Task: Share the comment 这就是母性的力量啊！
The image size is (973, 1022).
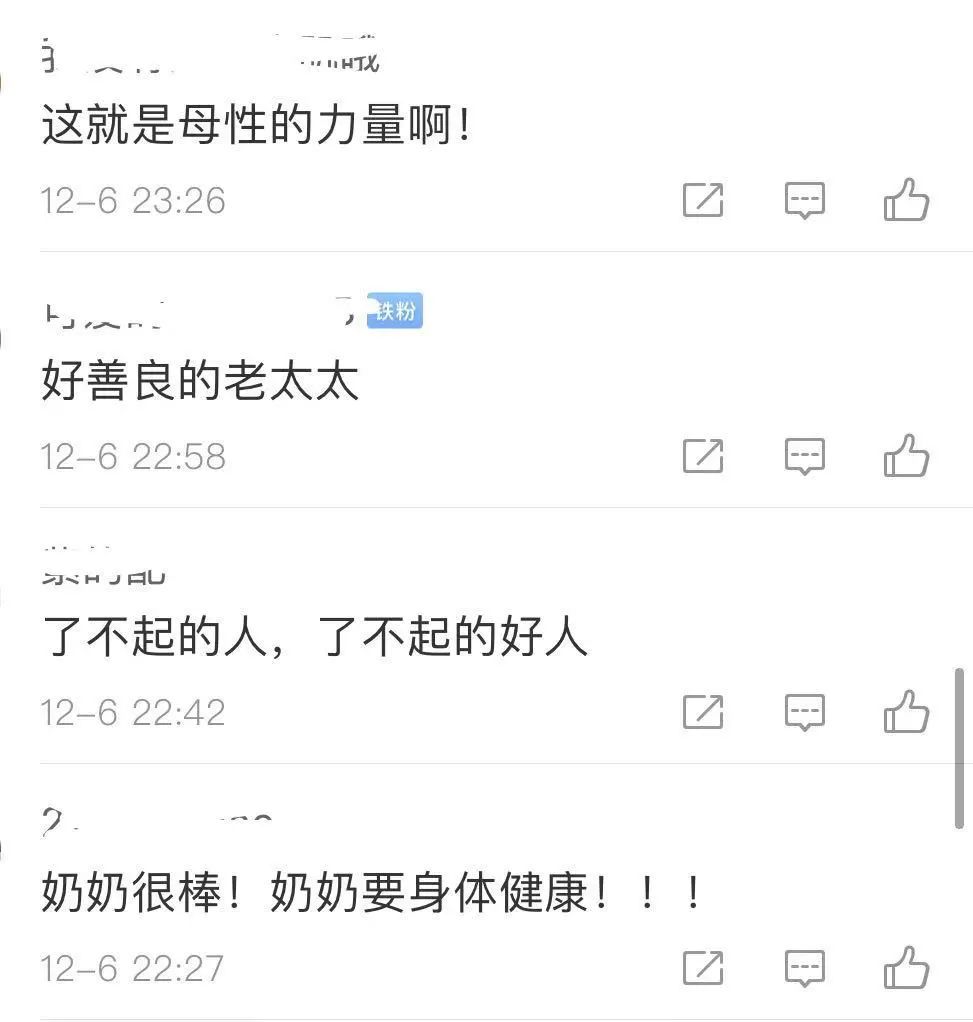Action: tap(703, 201)
